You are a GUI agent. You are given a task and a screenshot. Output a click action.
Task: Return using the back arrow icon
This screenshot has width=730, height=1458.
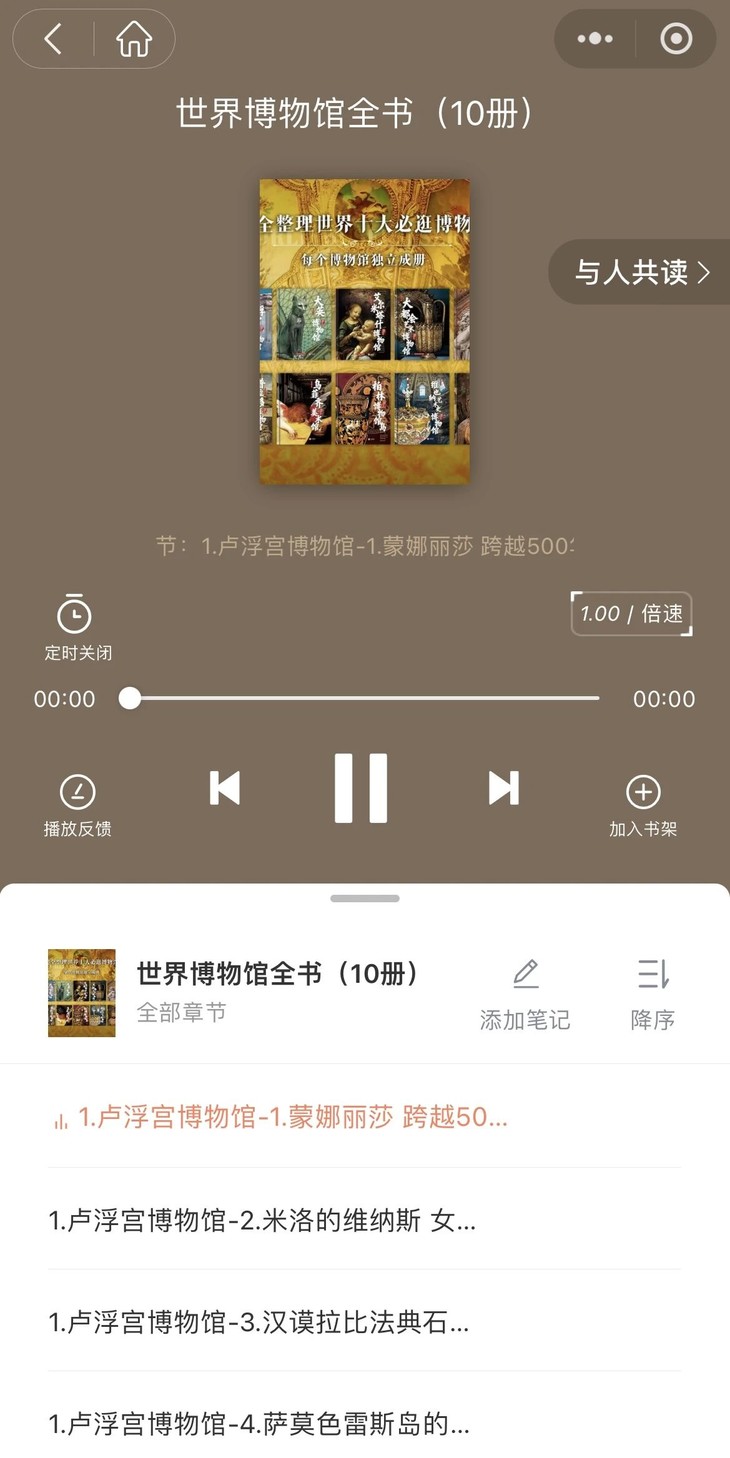point(53,39)
